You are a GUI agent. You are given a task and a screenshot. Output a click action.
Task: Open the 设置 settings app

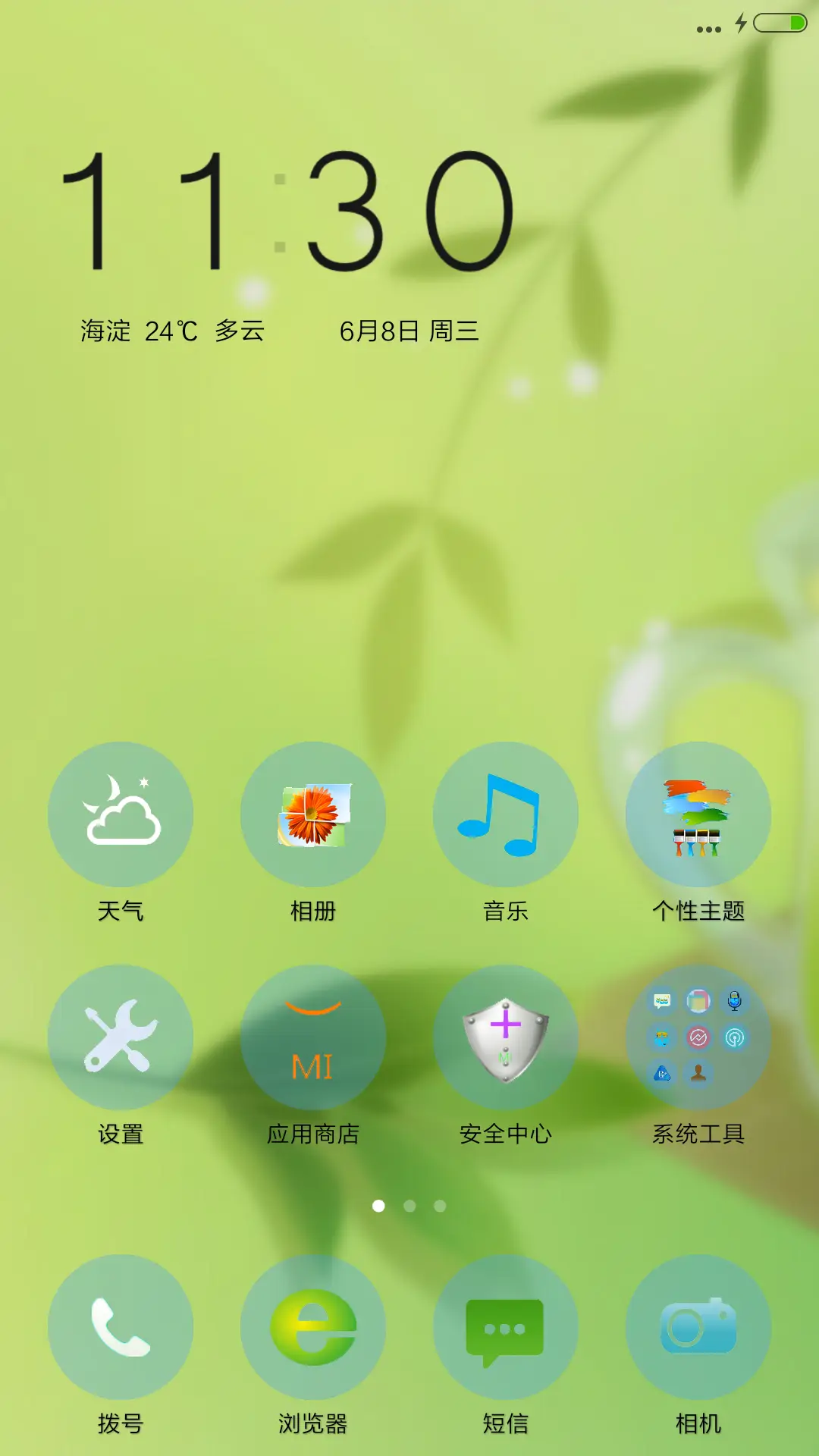pos(121,1036)
